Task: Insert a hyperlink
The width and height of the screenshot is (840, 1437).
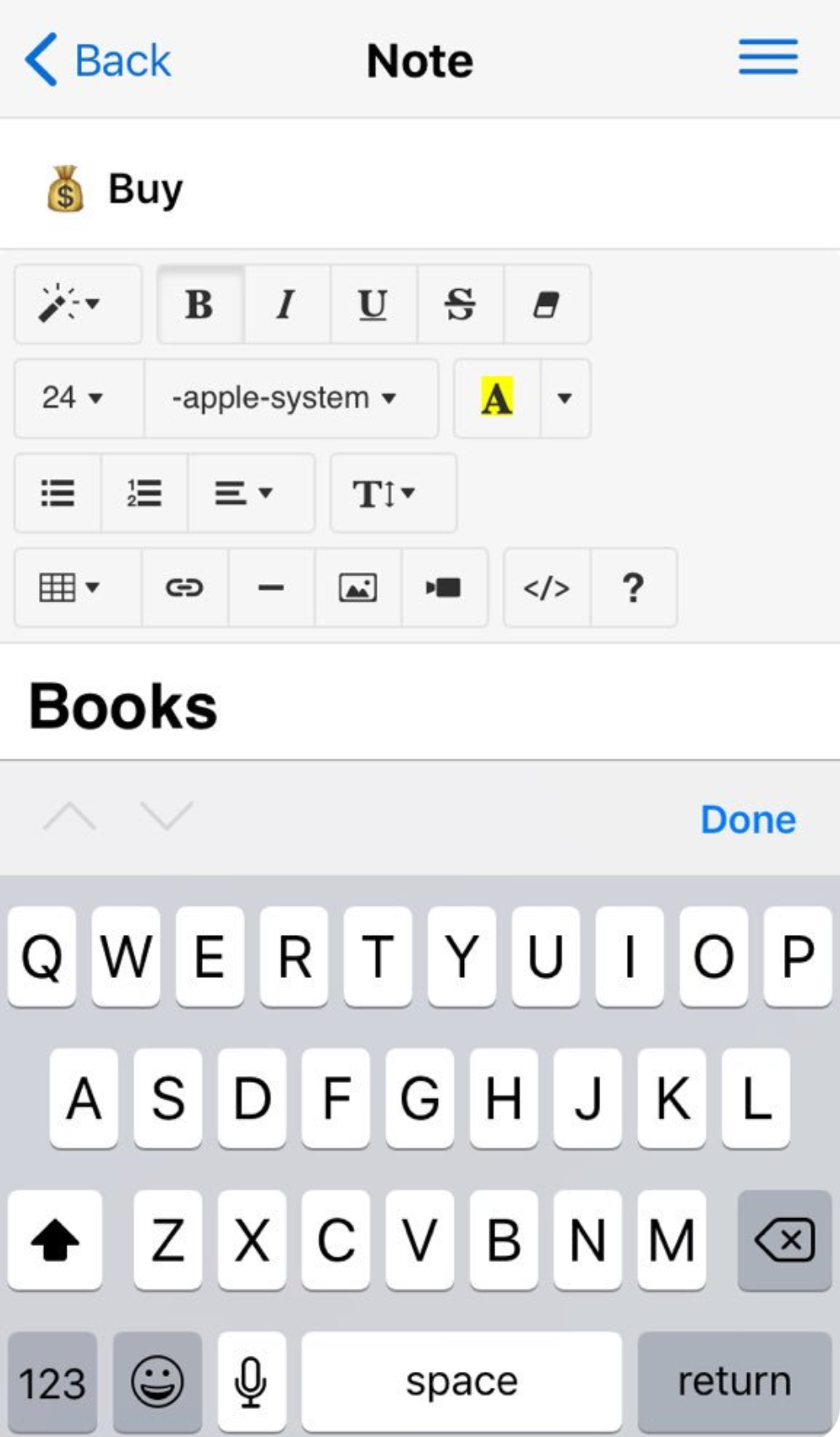Action: (x=185, y=587)
